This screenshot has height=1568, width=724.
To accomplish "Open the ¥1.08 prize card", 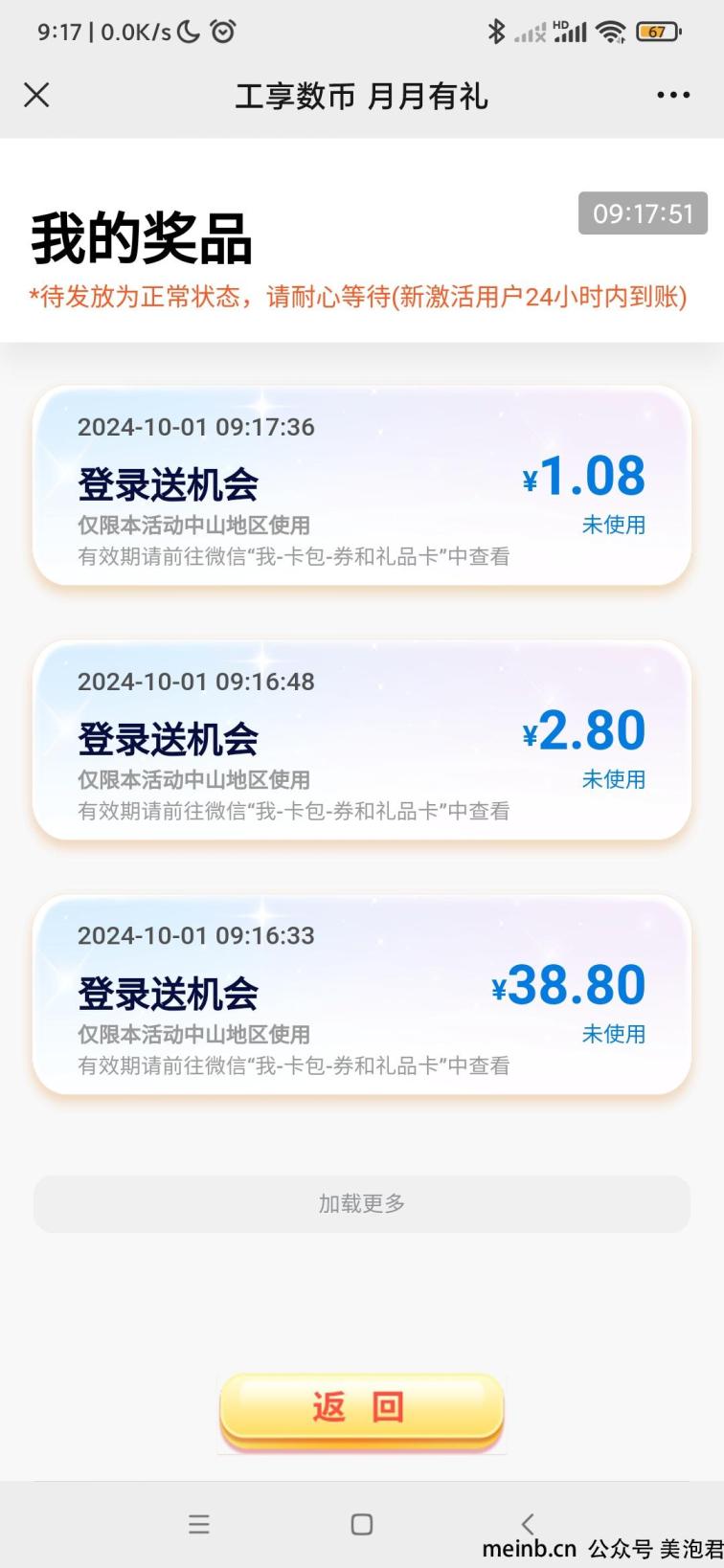I will [362, 485].
